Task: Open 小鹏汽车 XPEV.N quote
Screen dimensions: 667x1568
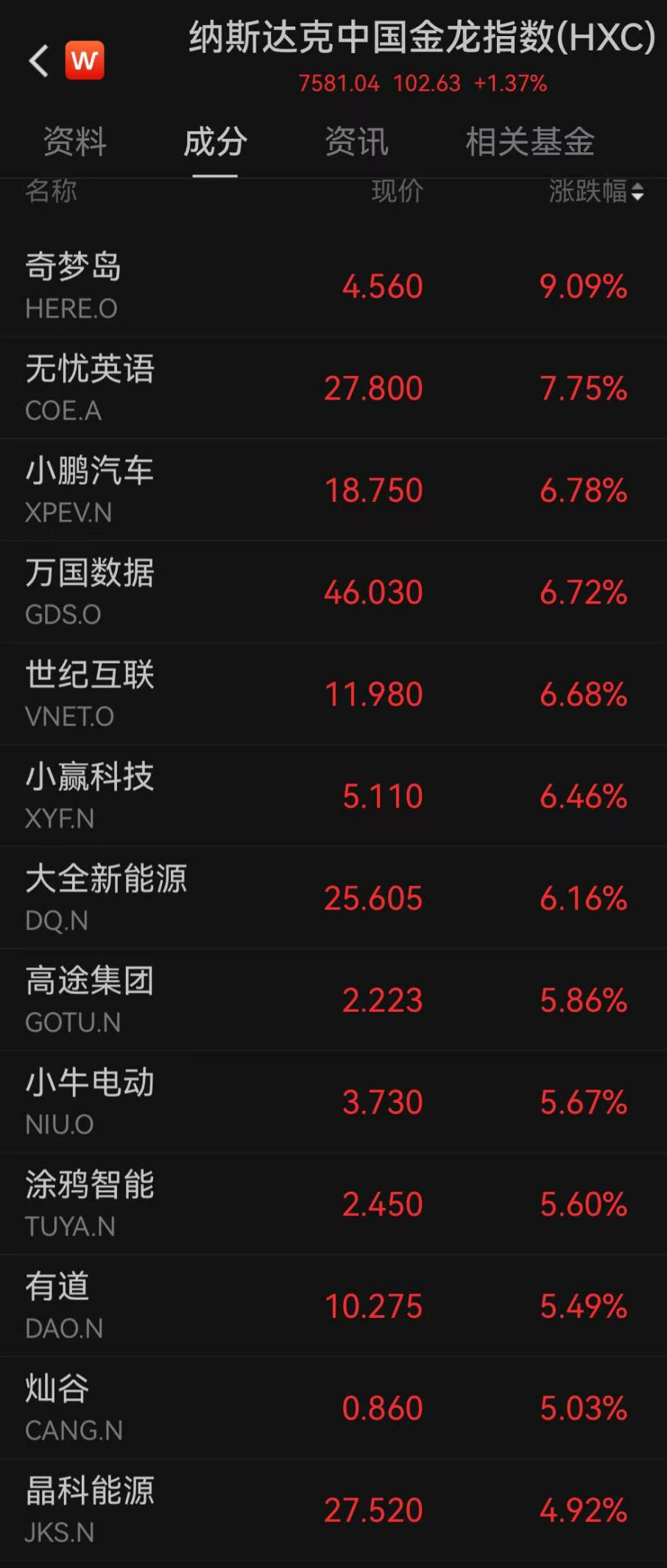Action: click(333, 490)
